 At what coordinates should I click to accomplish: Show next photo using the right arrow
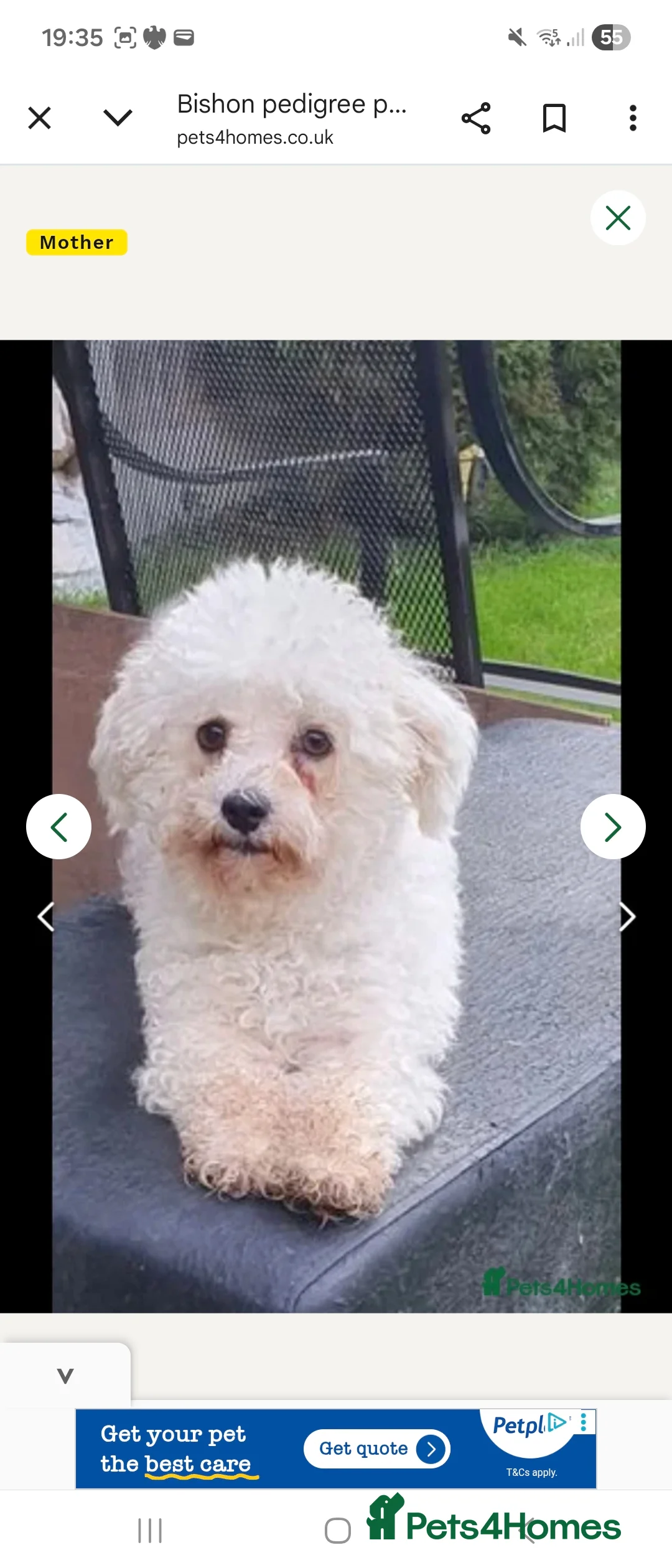pyautogui.click(x=613, y=826)
